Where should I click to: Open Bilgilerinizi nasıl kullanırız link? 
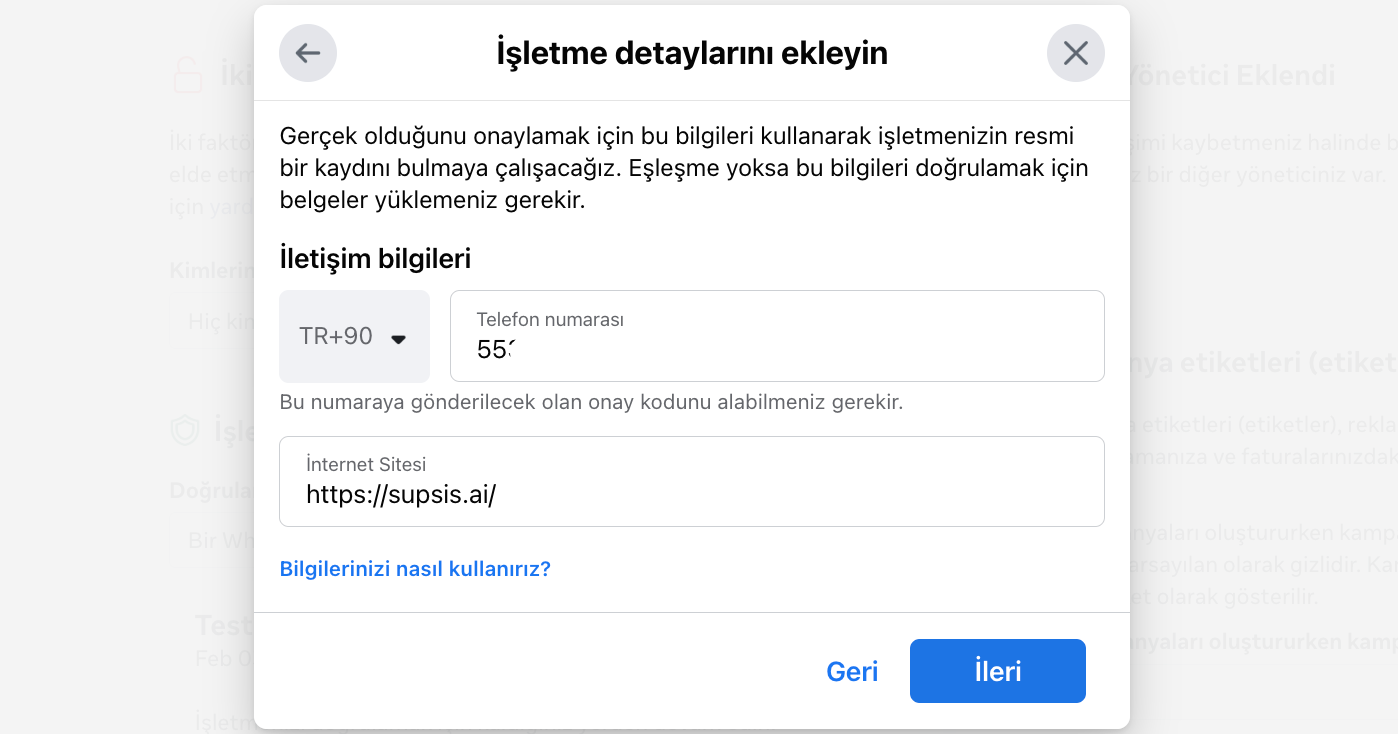point(415,569)
